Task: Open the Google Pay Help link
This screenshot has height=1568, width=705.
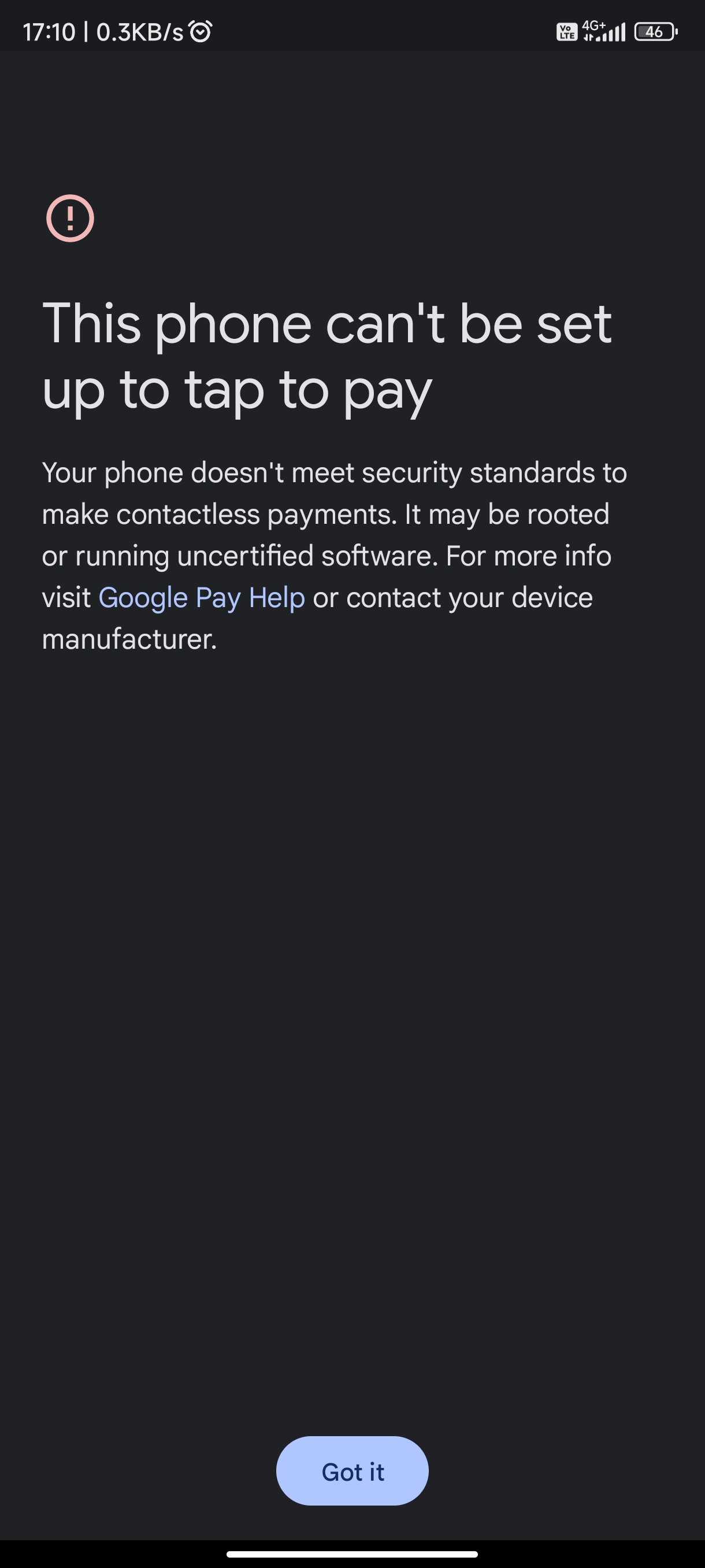Action: (202, 598)
